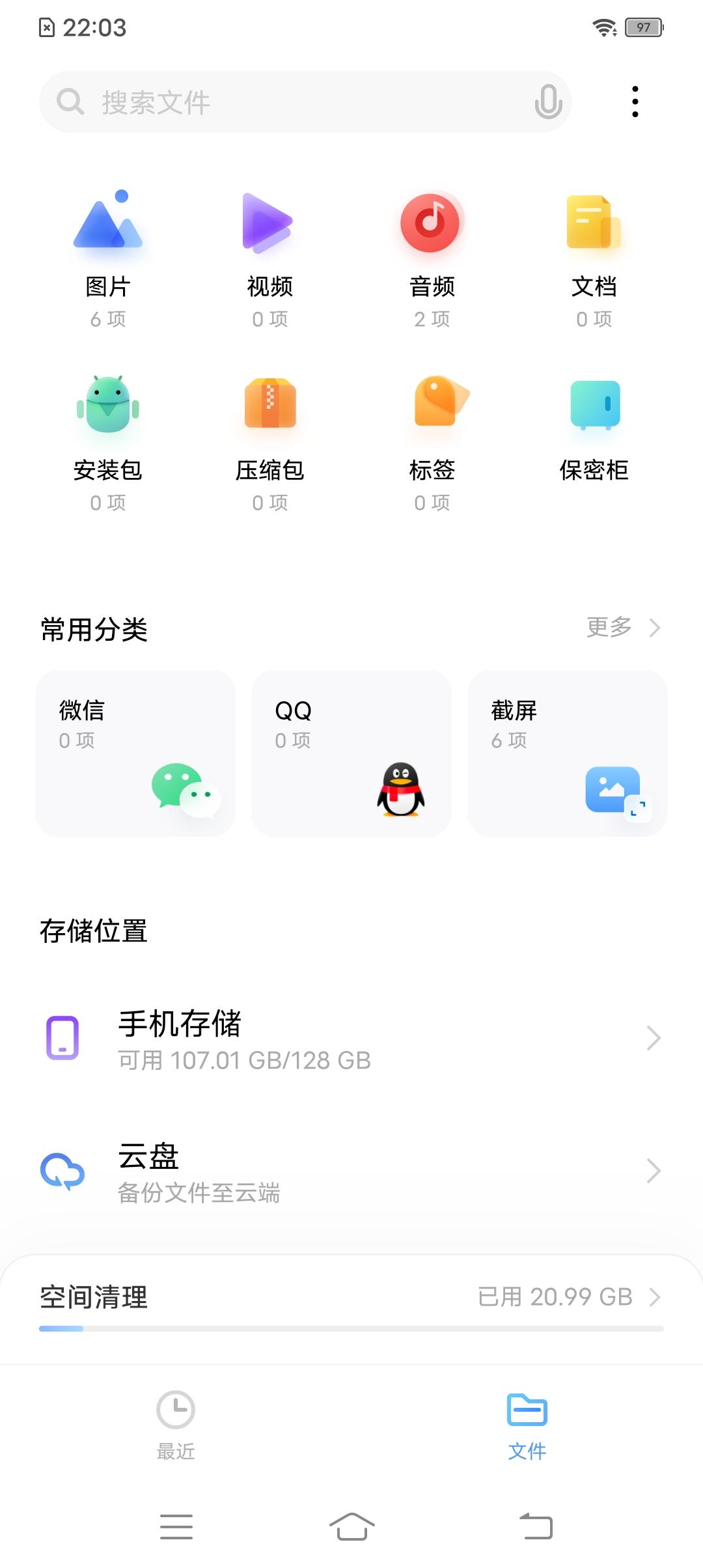703x1568 pixels.
Task: Open the 保密柜 safe box
Action: tap(594, 430)
